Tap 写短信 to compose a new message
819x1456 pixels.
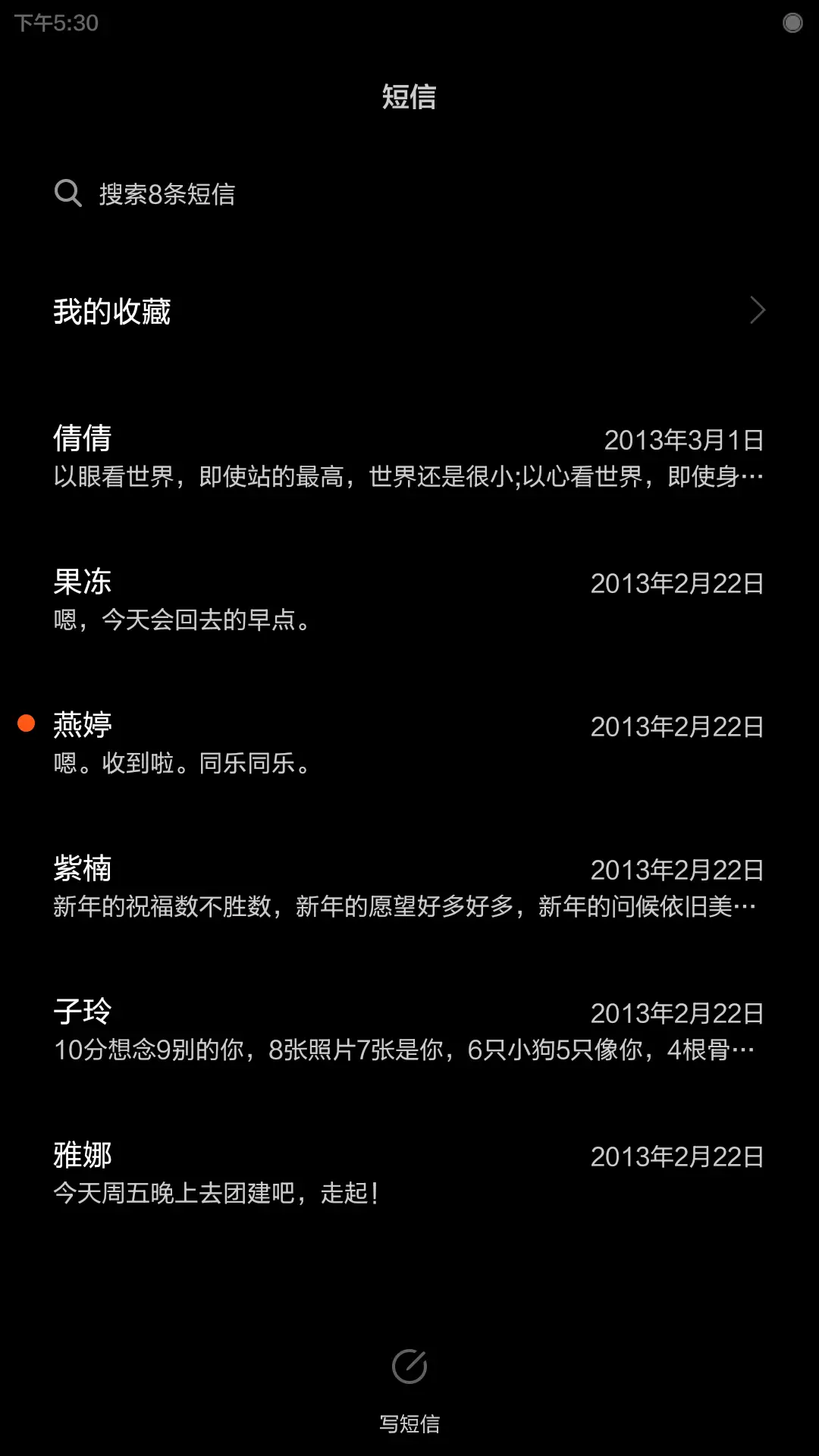pos(409,1422)
